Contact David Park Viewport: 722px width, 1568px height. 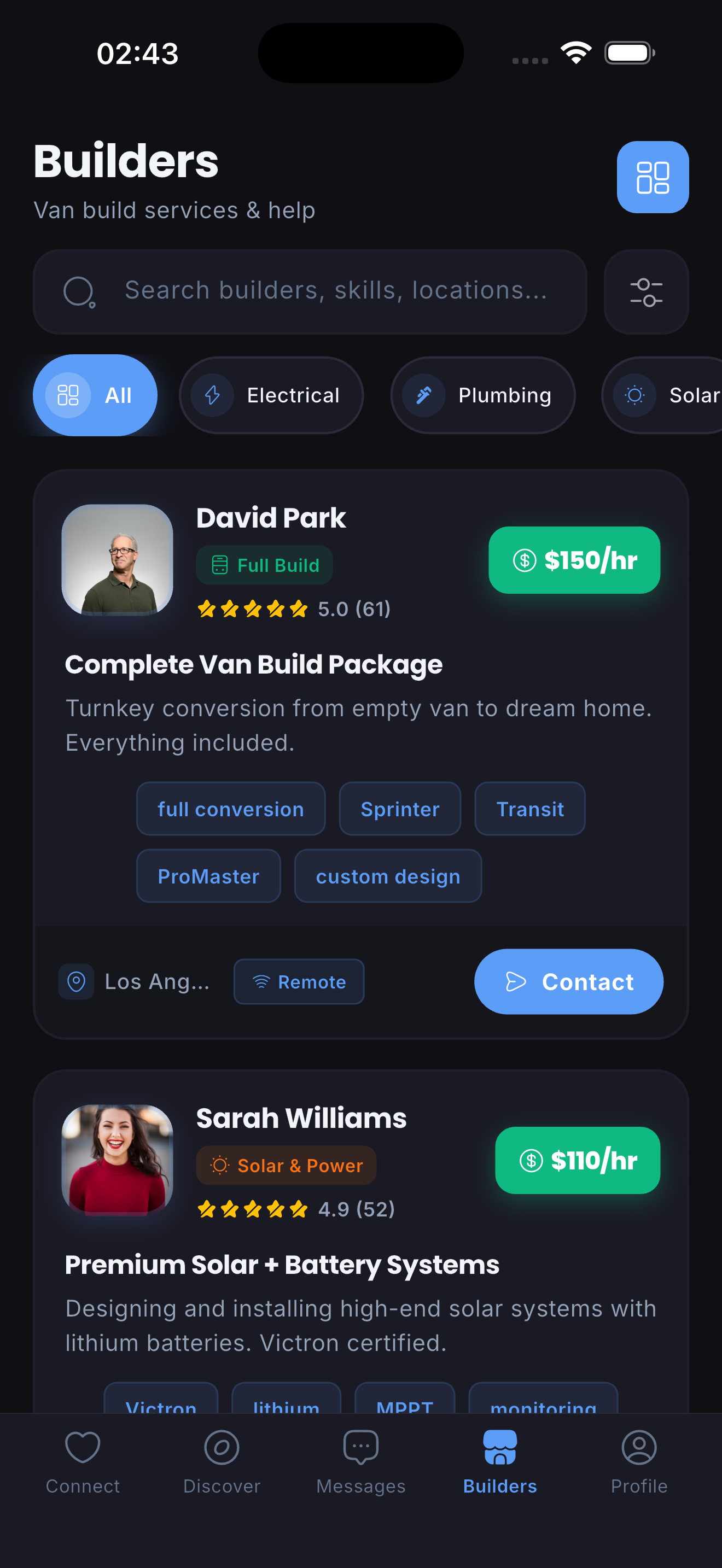[x=569, y=981]
